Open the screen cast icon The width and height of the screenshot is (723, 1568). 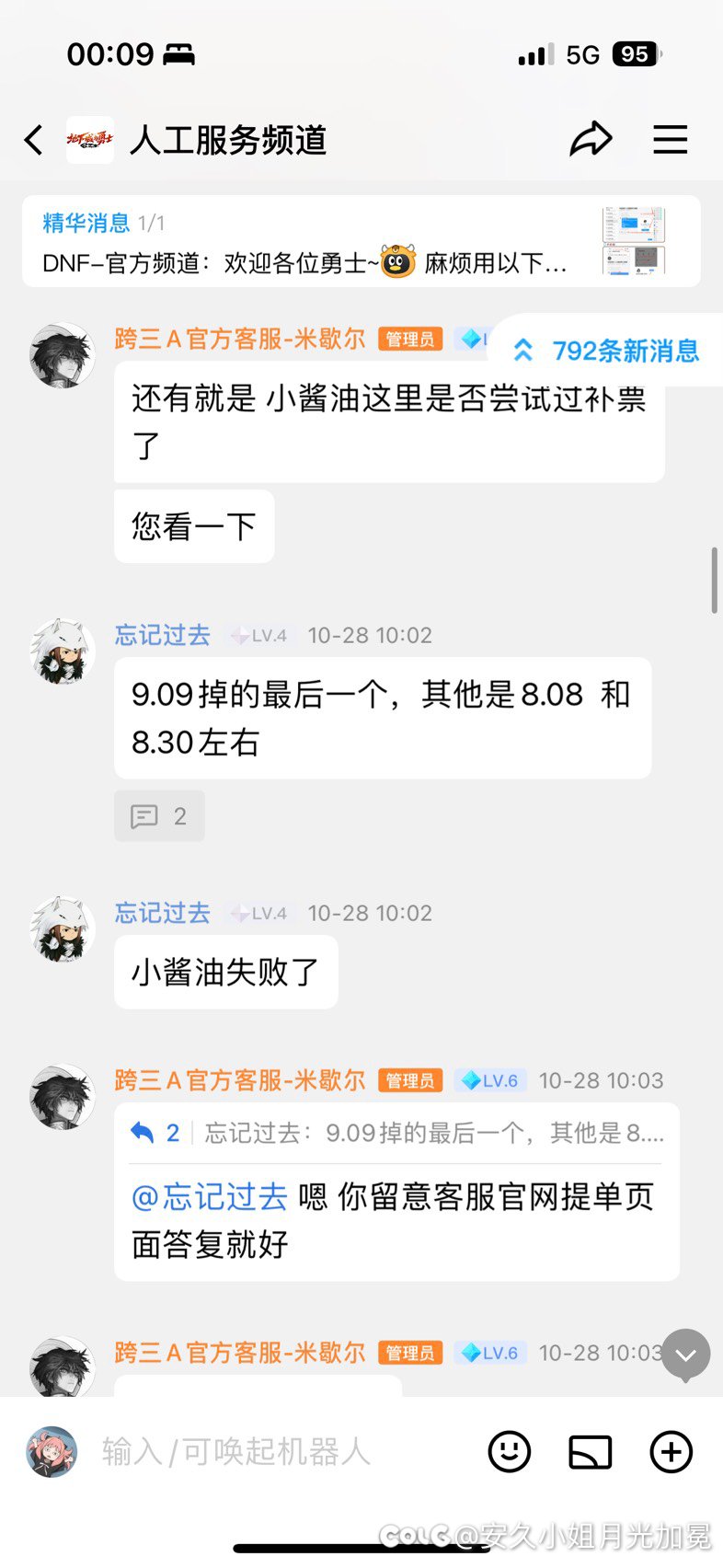591,1452
